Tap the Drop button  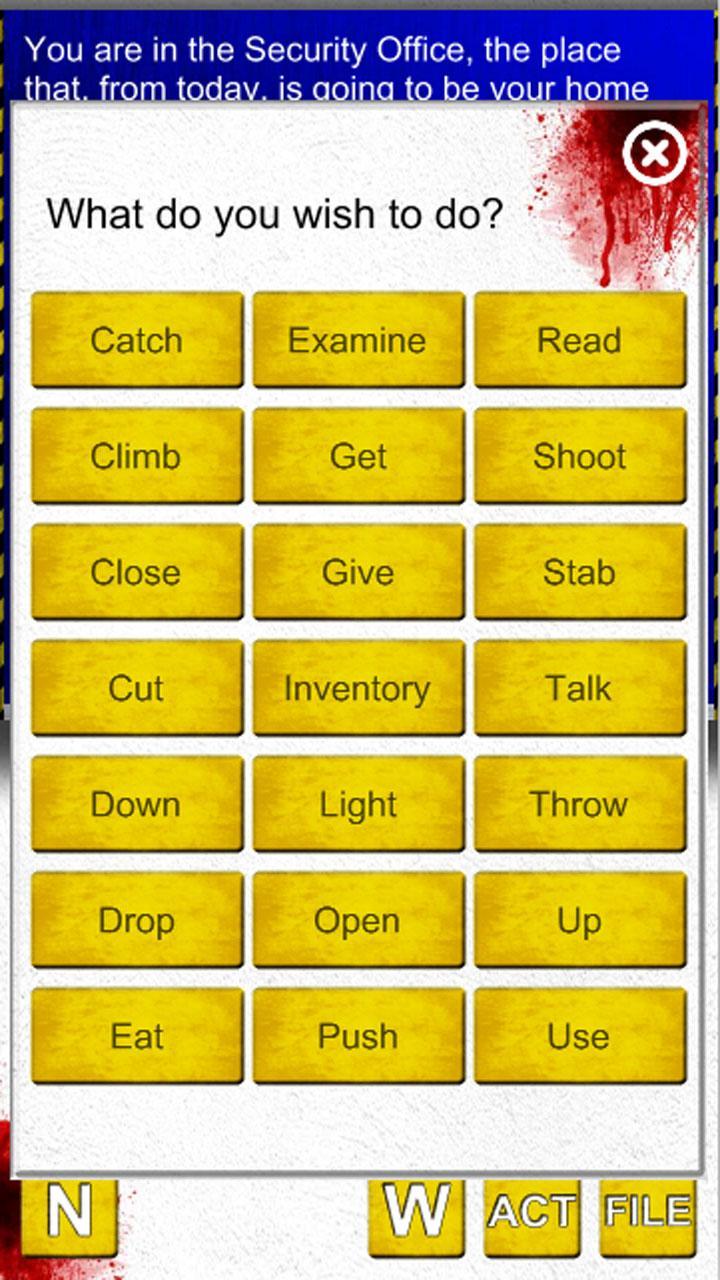(x=137, y=920)
